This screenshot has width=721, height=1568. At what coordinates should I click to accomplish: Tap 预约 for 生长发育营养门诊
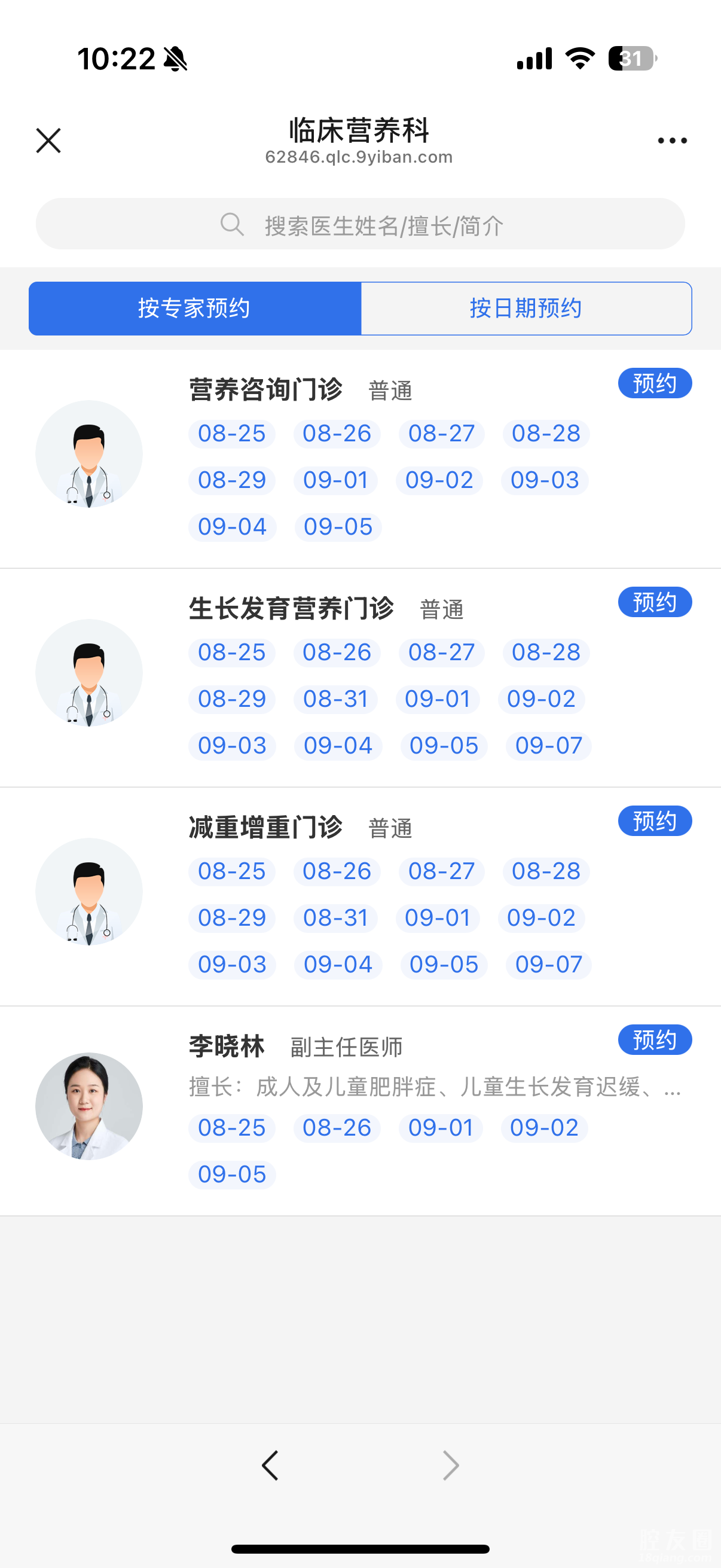pos(654,603)
